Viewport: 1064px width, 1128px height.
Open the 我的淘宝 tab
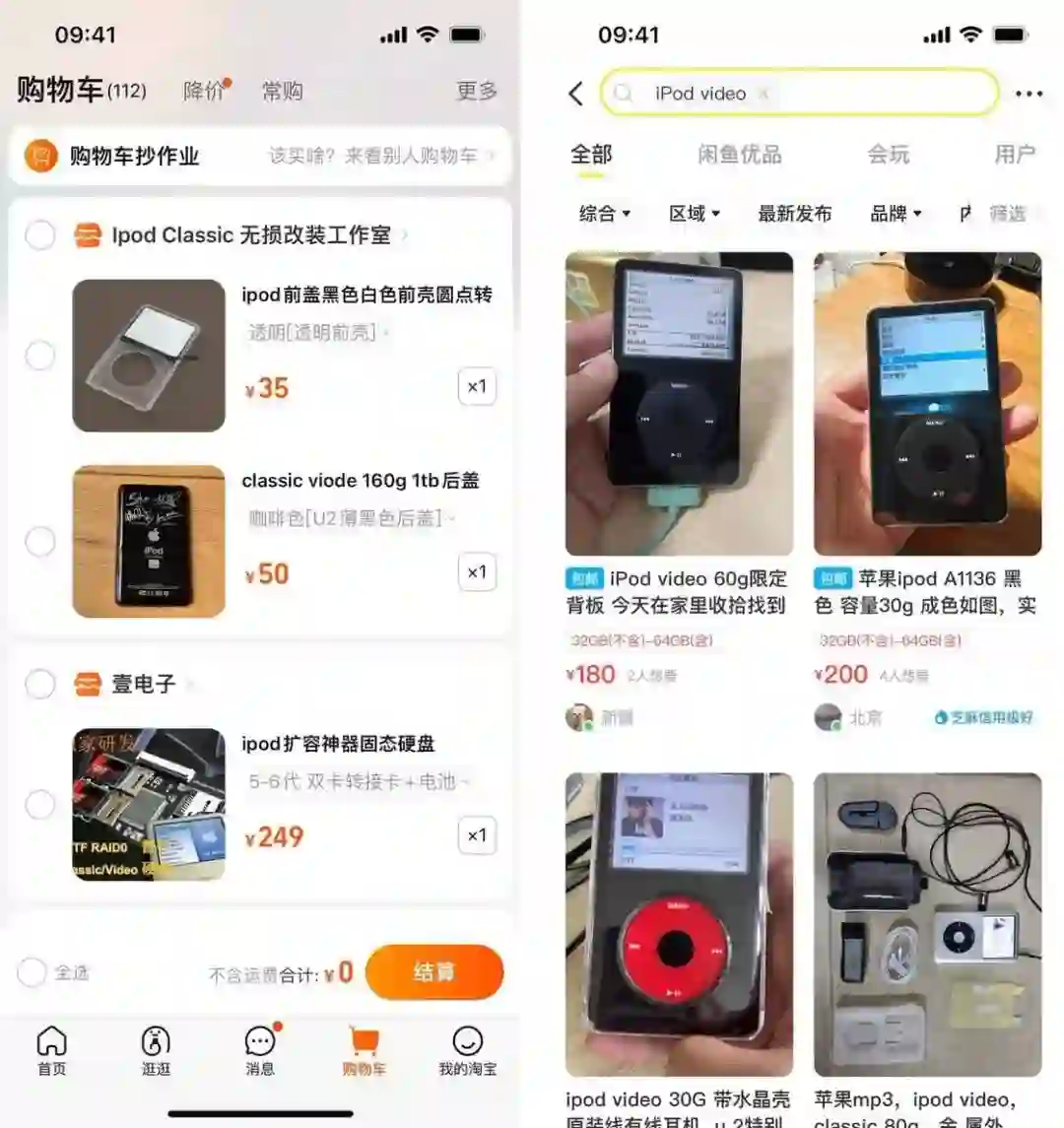pyautogui.click(x=467, y=1050)
